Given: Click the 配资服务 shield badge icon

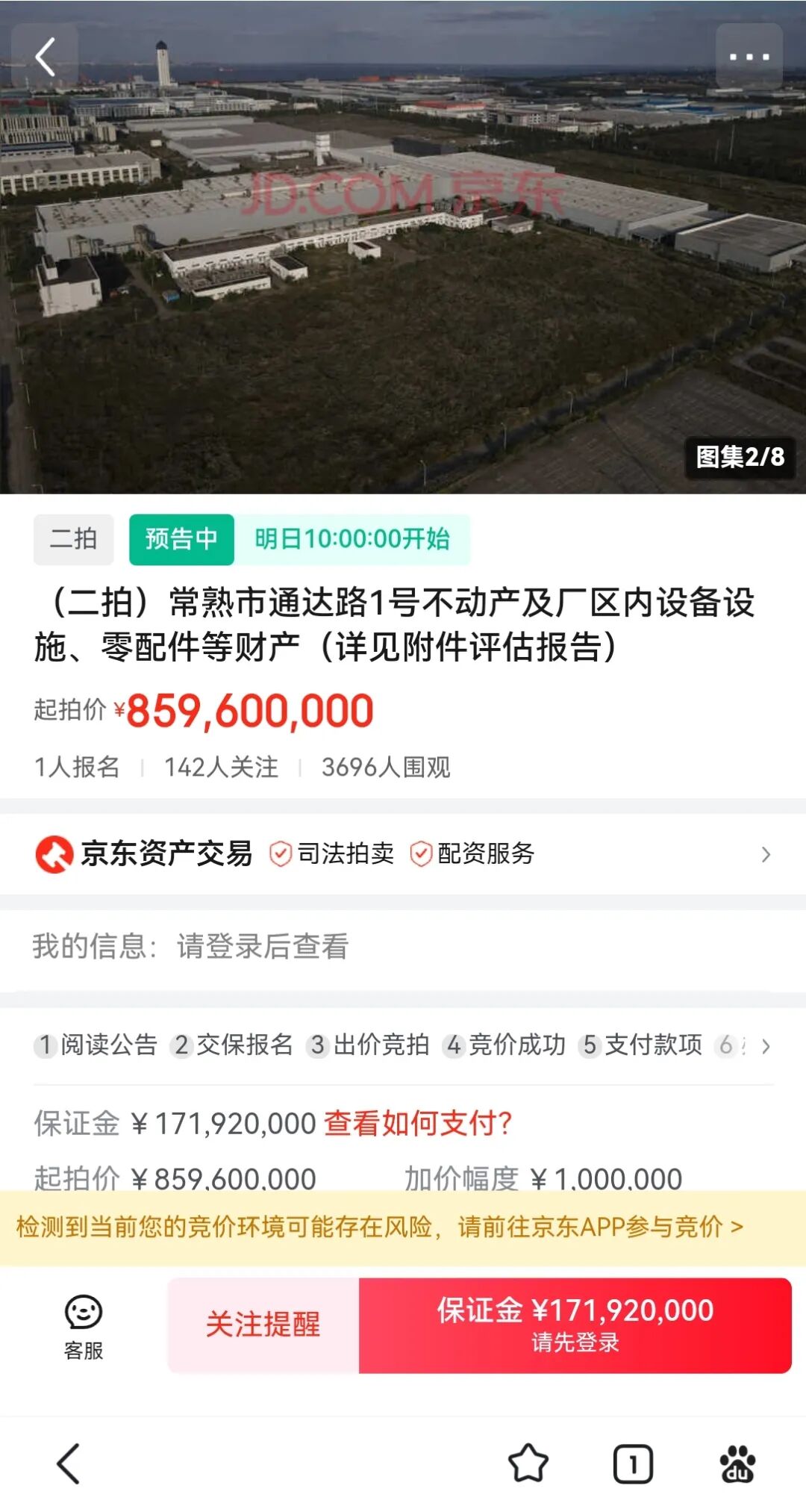Looking at the screenshot, I should pyautogui.click(x=422, y=854).
